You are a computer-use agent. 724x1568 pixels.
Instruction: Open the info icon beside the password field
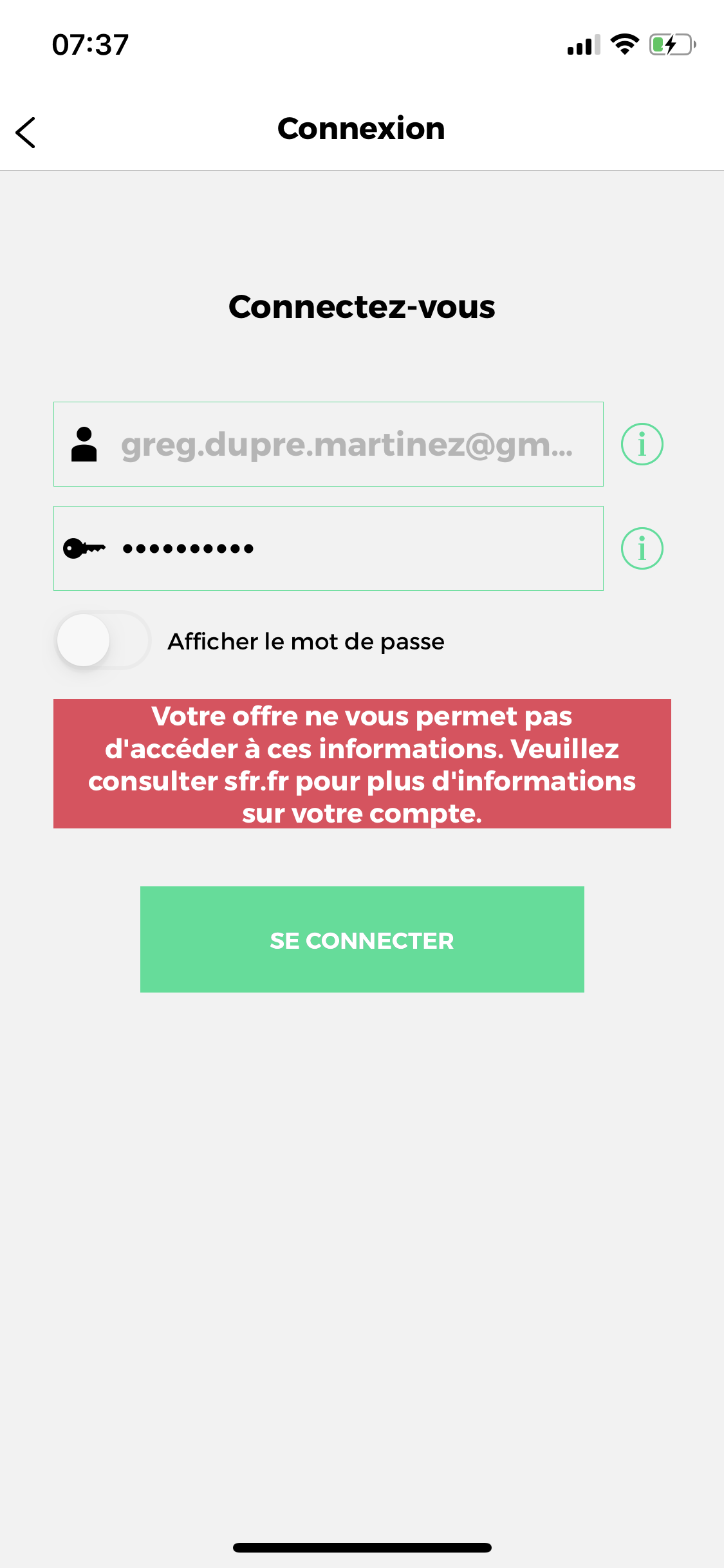[642, 548]
